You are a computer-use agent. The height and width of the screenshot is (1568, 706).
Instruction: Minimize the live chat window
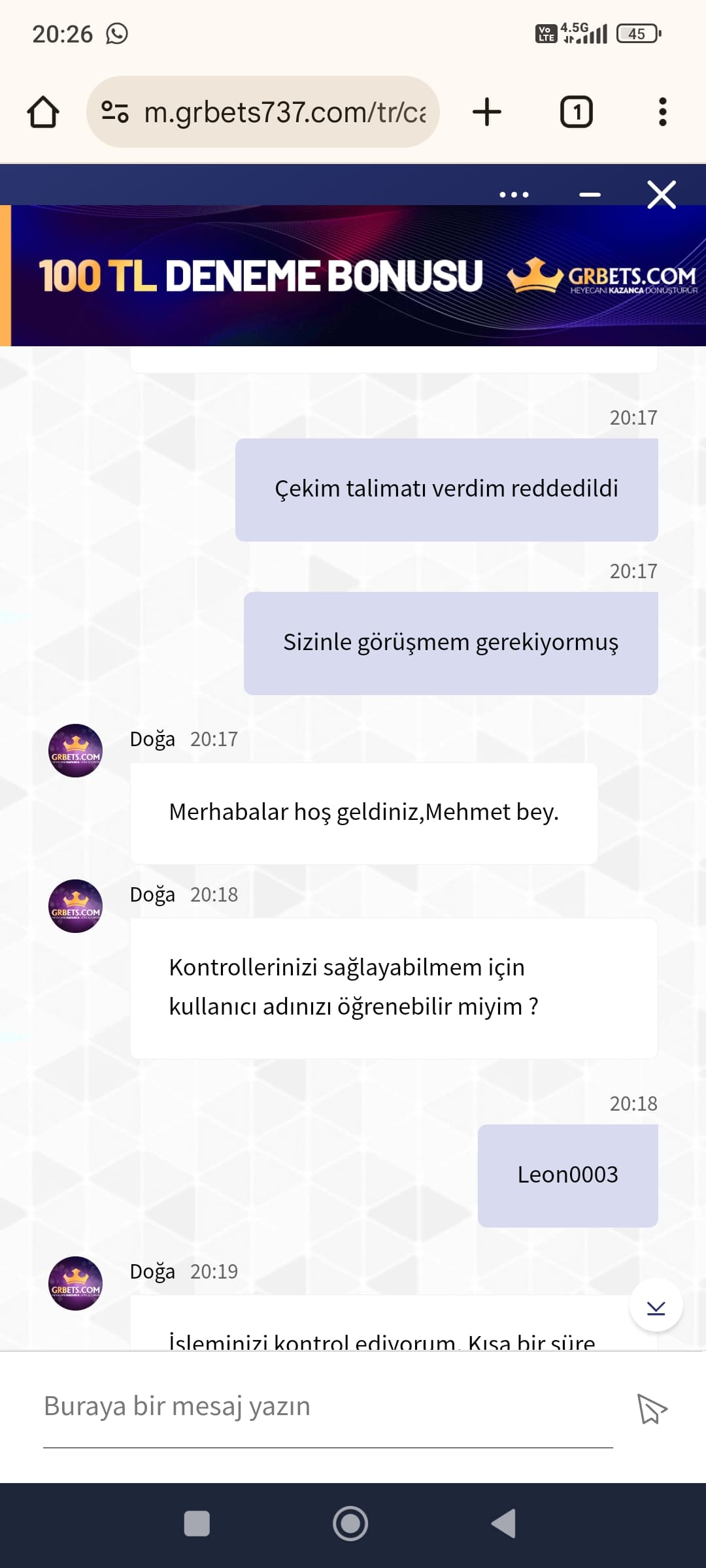tap(590, 195)
